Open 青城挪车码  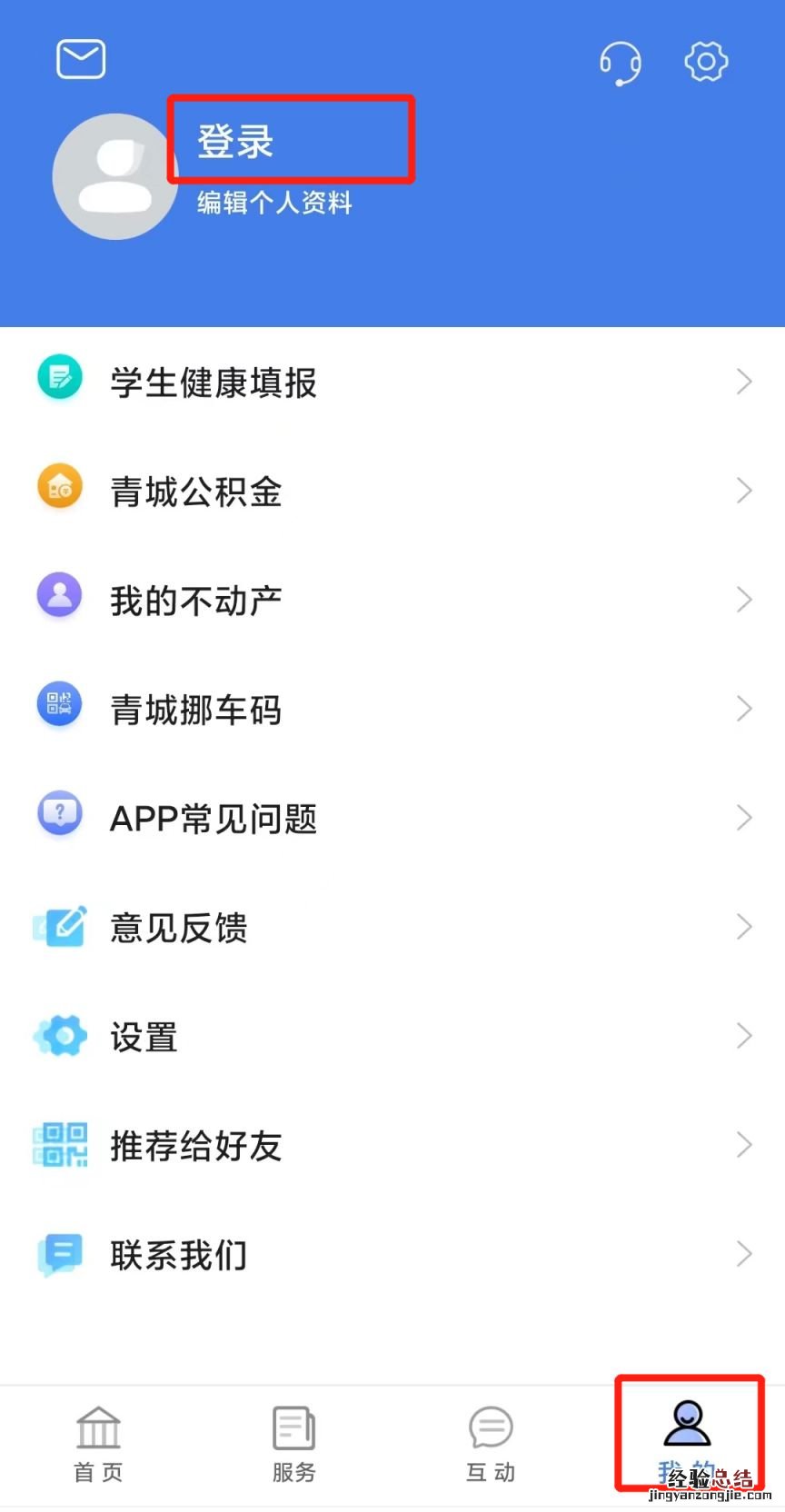click(x=196, y=710)
